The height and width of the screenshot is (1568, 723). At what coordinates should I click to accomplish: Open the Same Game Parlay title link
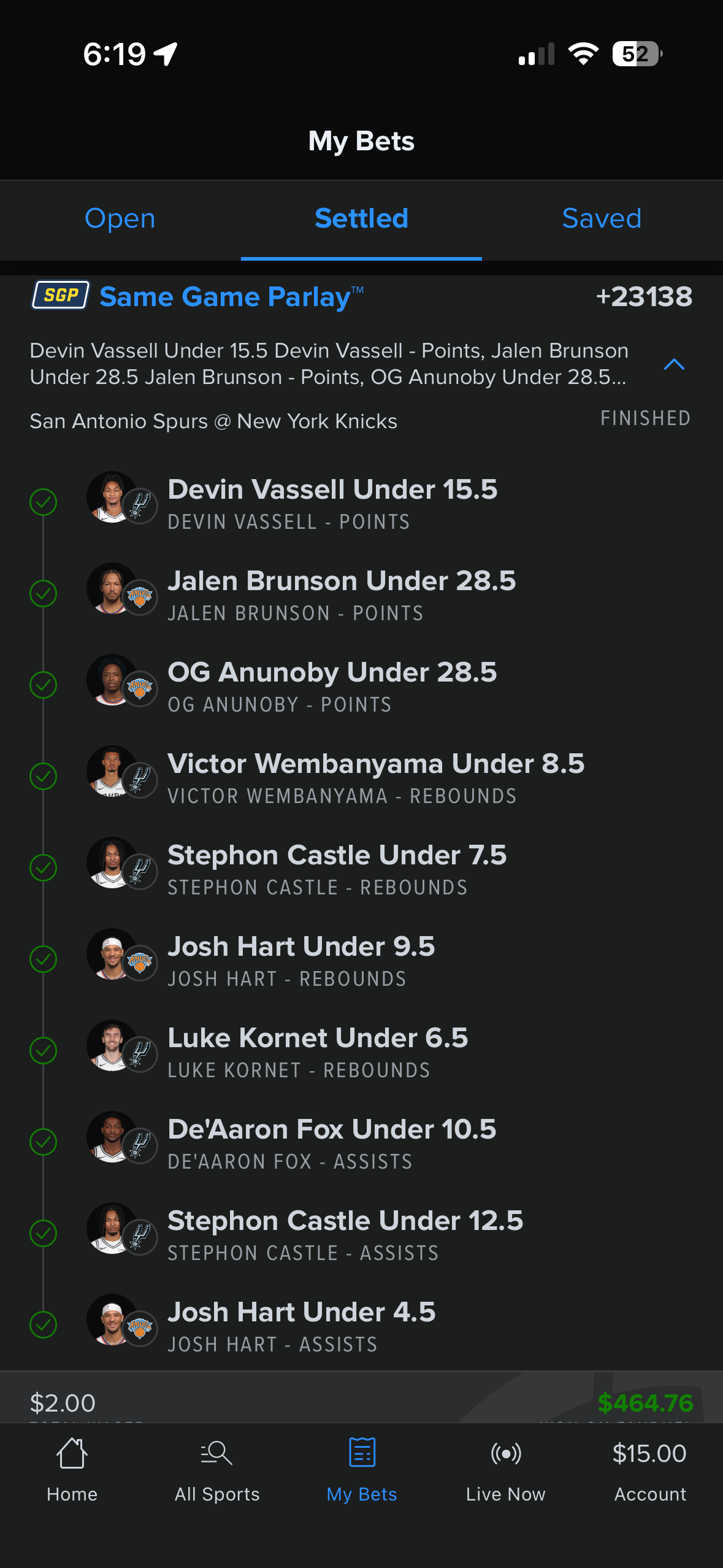225,297
